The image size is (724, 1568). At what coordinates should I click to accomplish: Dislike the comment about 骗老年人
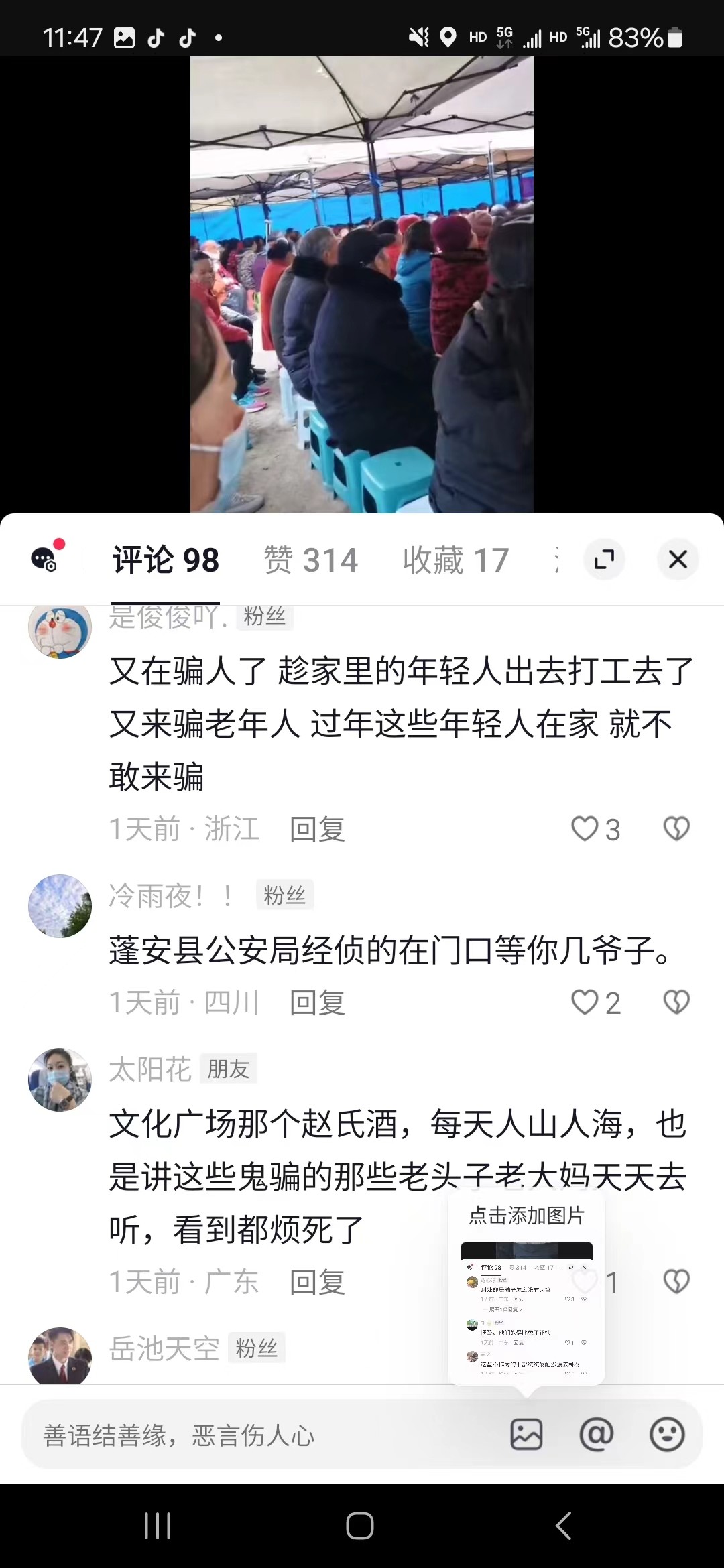pyautogui.click(x=676, y=829)
